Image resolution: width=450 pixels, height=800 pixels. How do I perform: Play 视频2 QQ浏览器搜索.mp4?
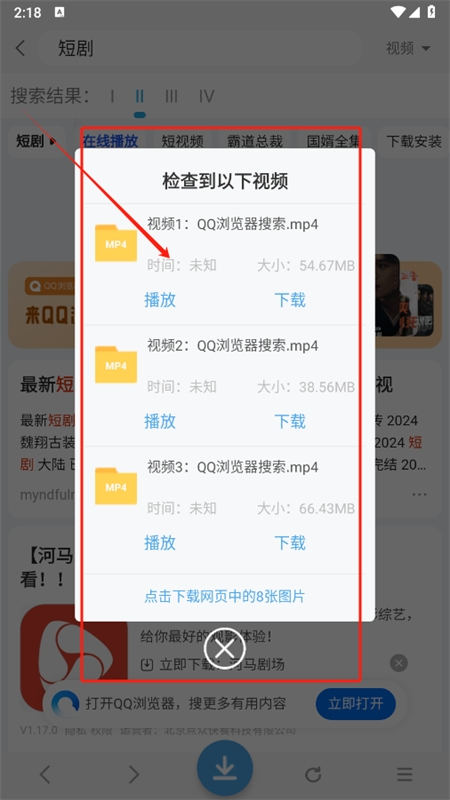point(160,421)
